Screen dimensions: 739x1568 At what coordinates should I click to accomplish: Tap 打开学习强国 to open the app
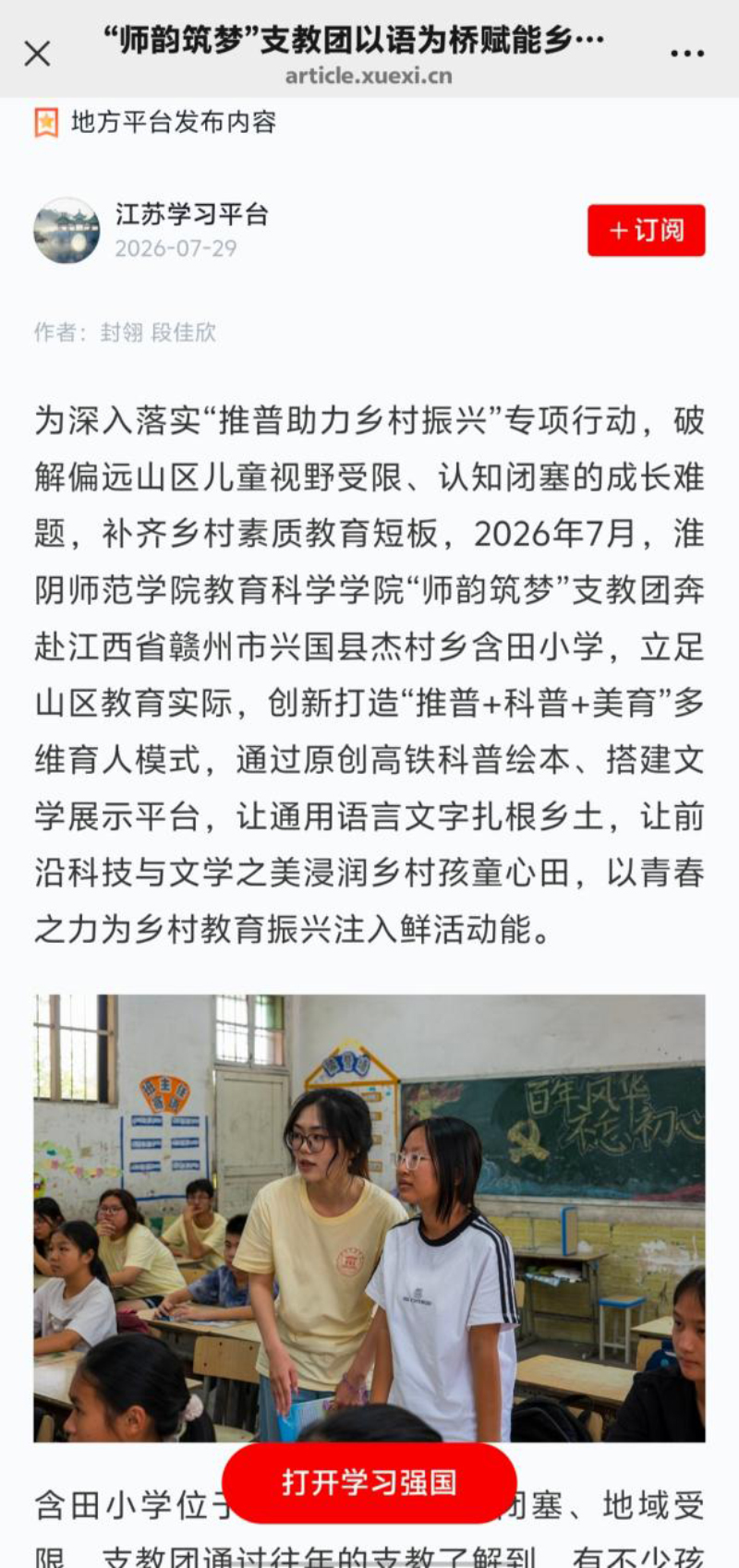click(369, 1483)
